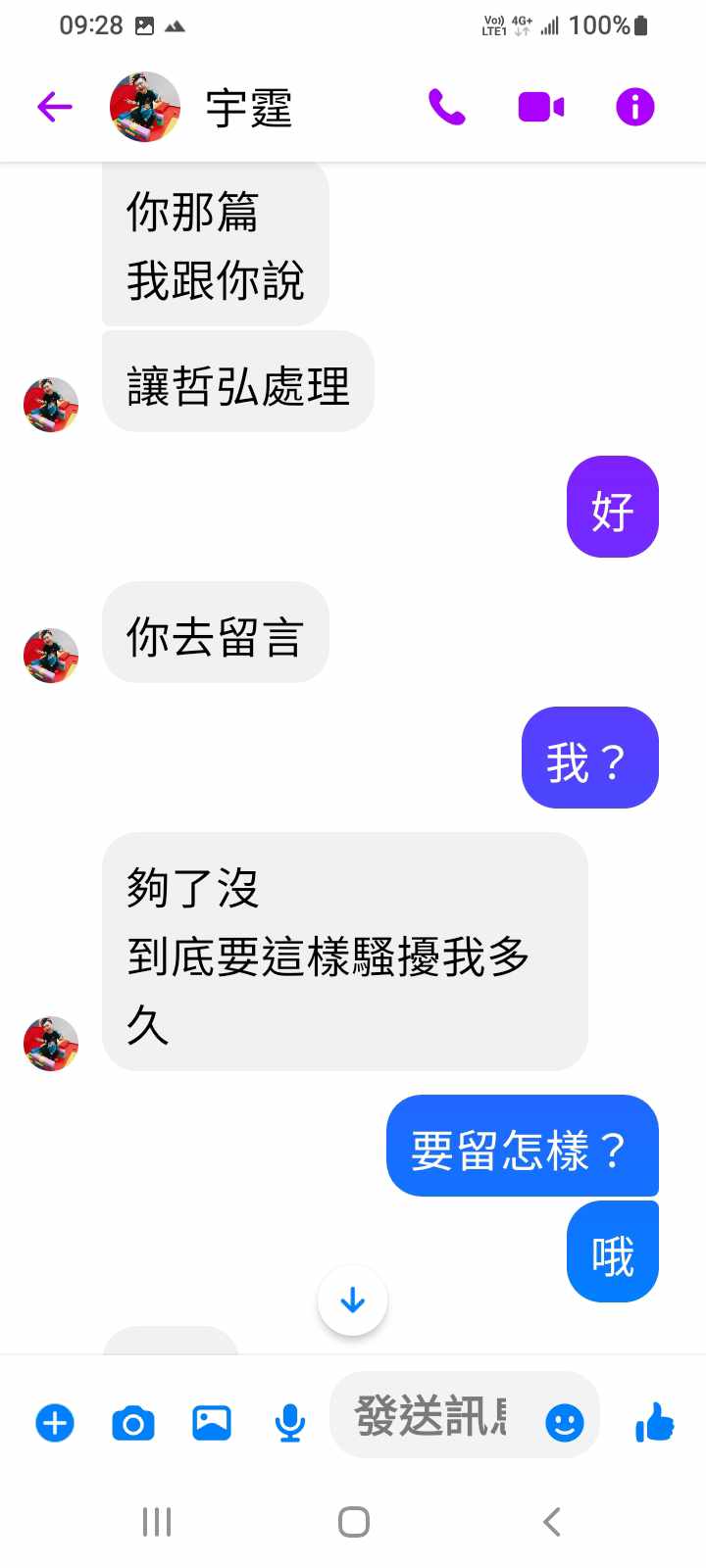The image size is (706, 1568).
Task: Tap the system home button
Action: coord(353,1522)
